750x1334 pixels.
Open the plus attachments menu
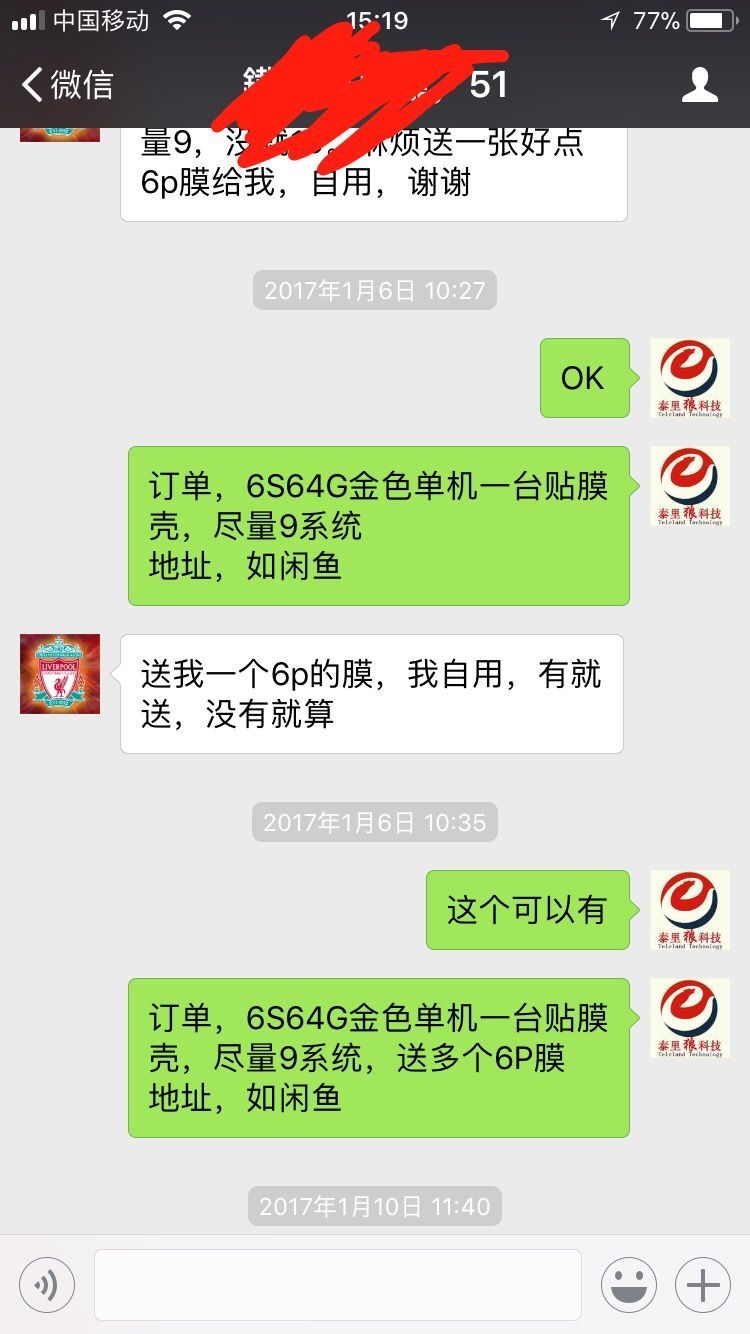tap(703, 1284)
